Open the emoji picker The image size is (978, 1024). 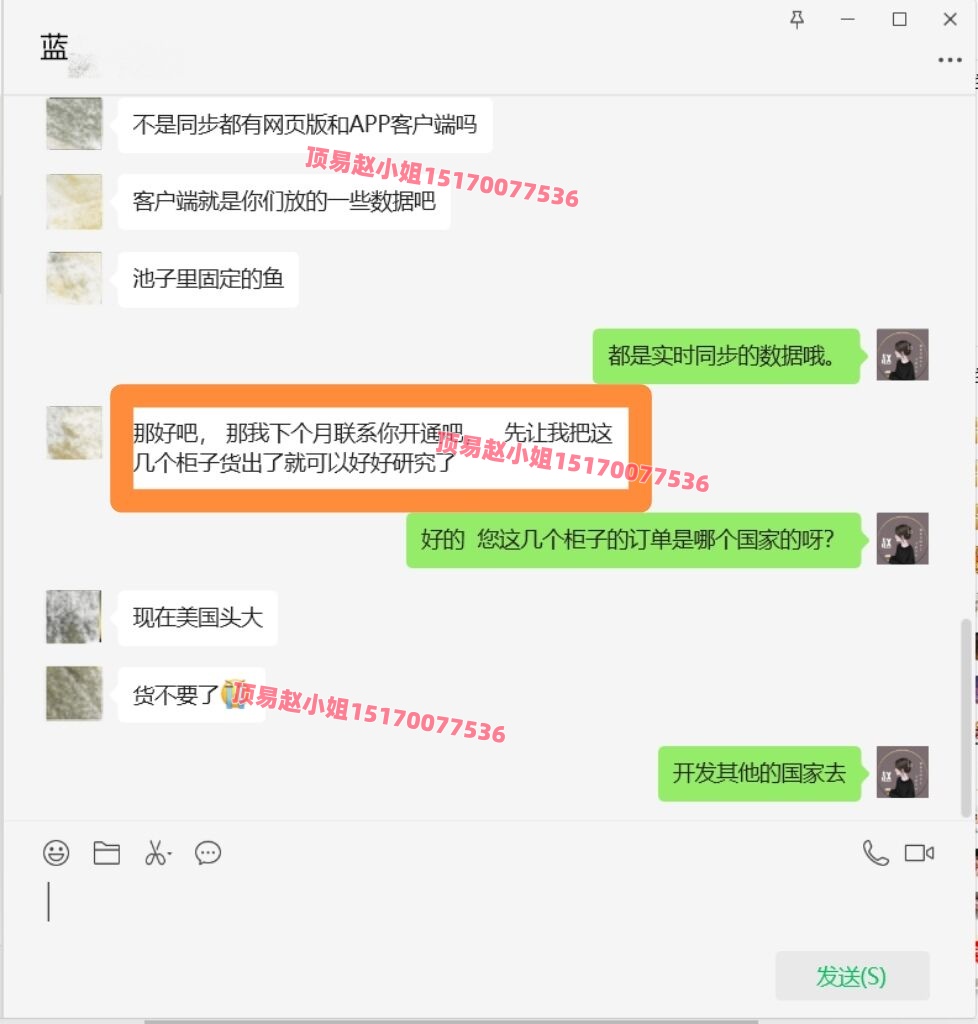click(56, 853)
